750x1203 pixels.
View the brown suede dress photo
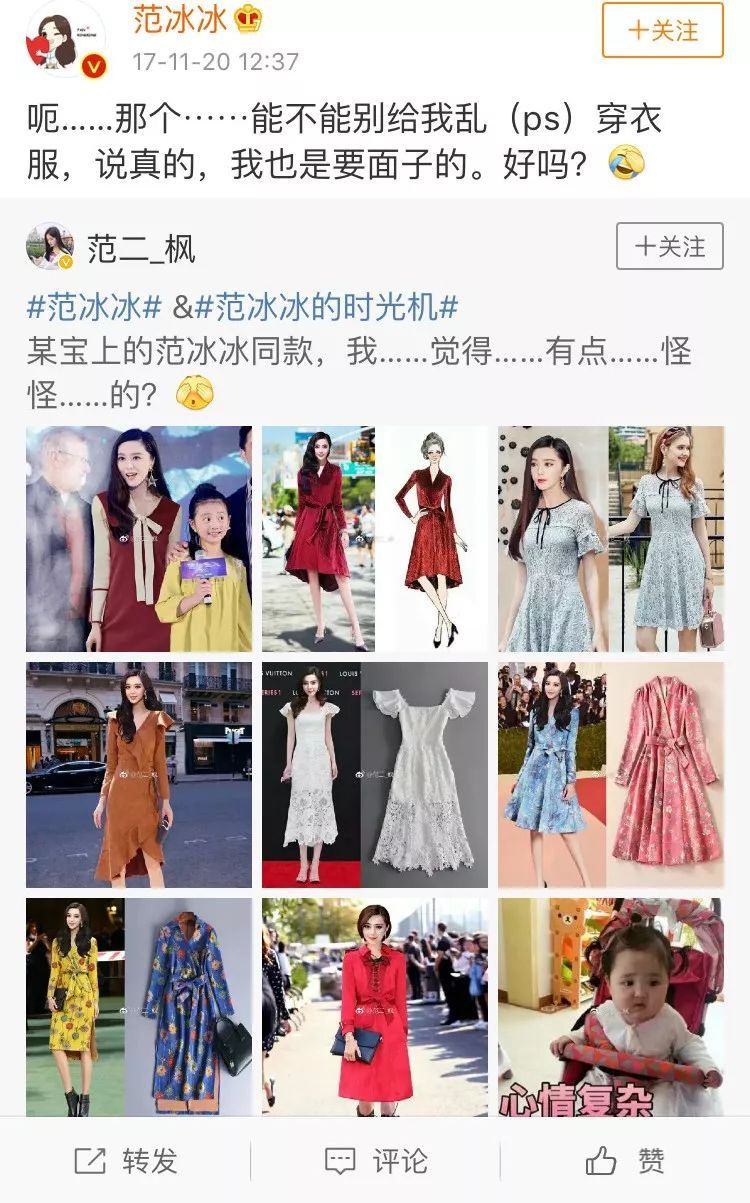click(139, 774)
